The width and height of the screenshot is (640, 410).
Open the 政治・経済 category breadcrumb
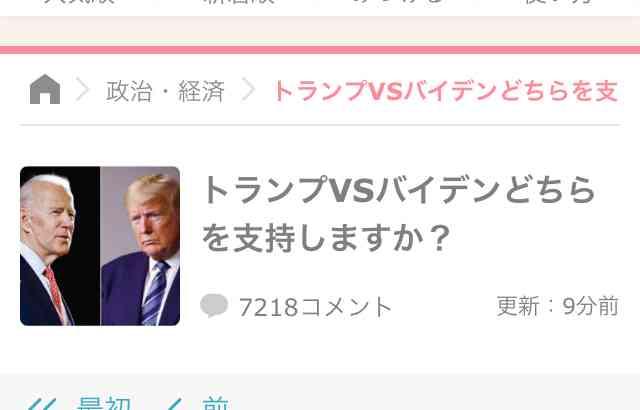[165, 91]
